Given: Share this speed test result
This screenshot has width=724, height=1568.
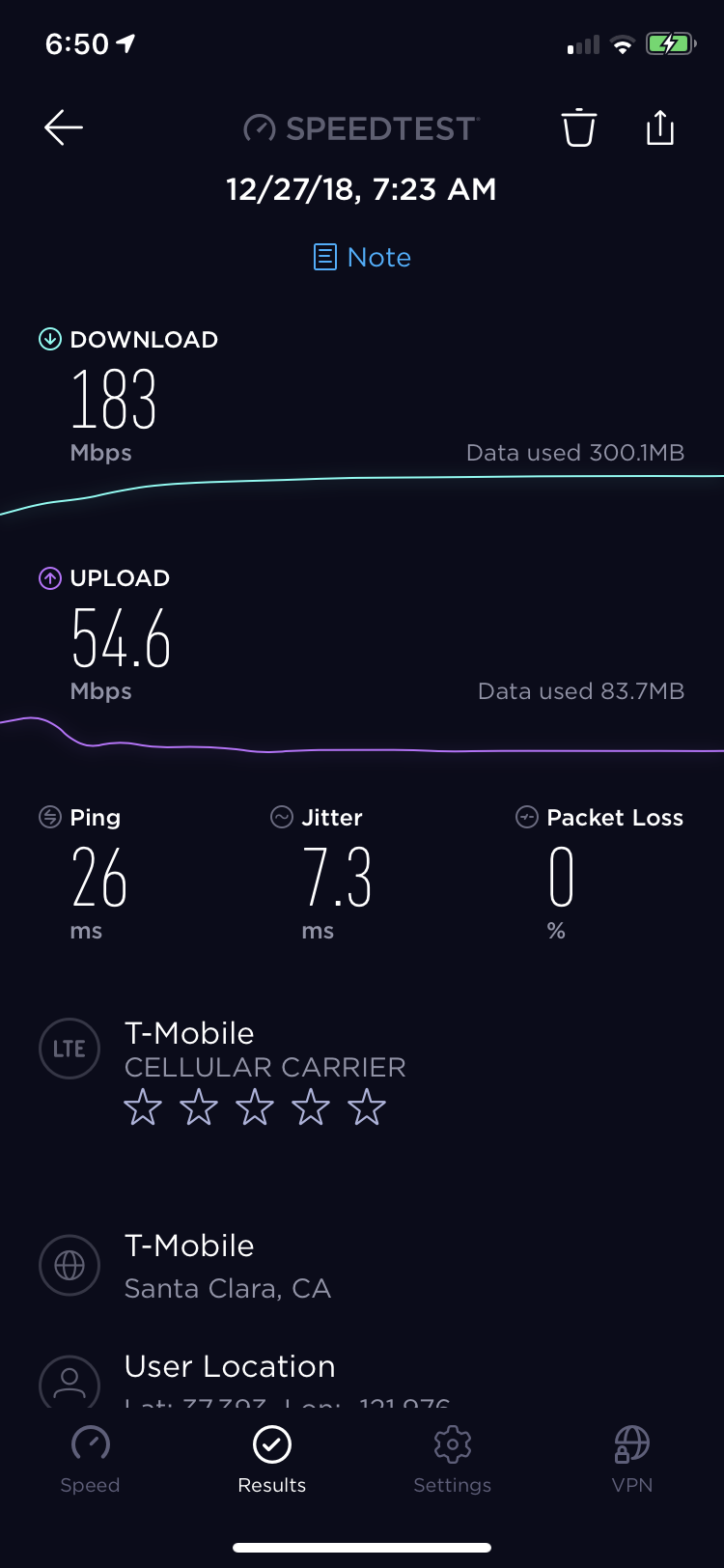Looking at the screenshot, I should (x=660, y=127).
